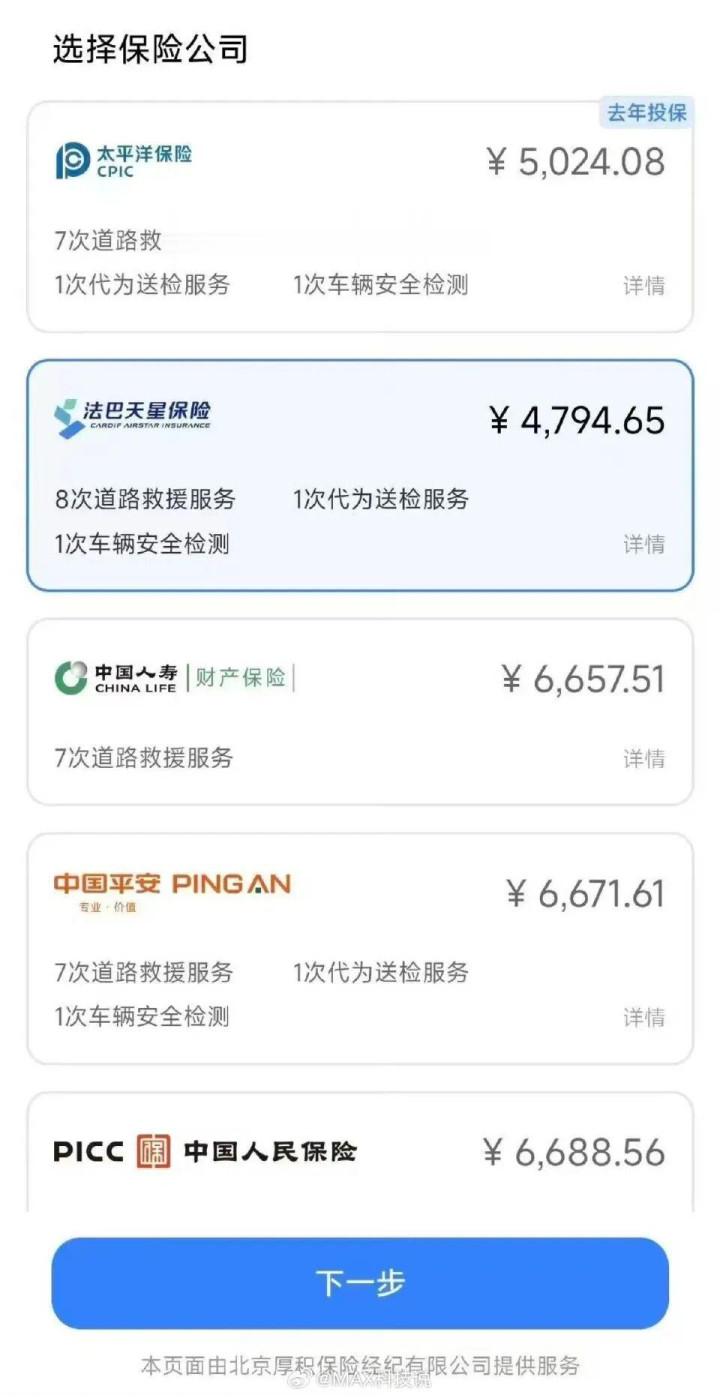720x1395 pixels.
Task: View 详情 of 法巴天星保险 quote
Action: (644, 545)
